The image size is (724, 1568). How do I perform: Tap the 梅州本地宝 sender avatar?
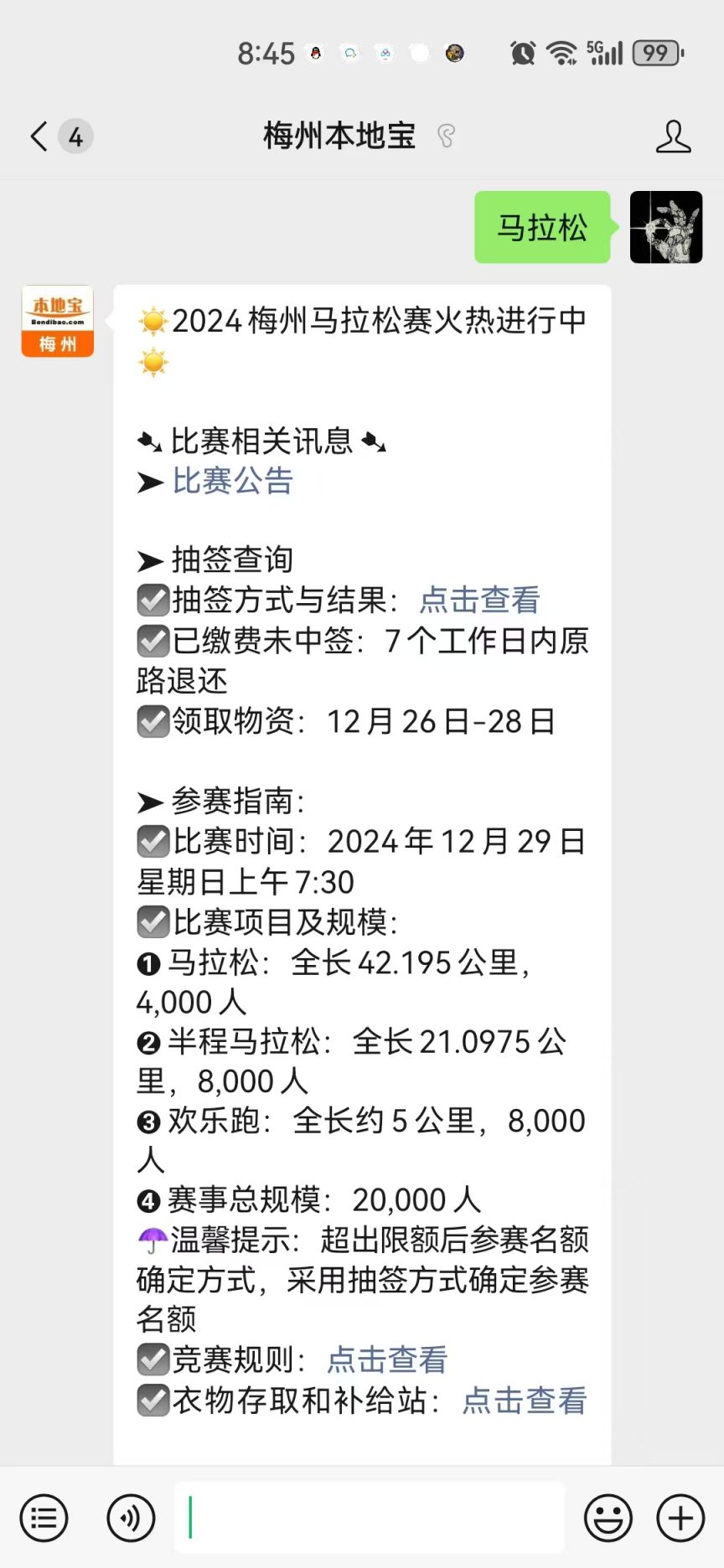point(57,322)
